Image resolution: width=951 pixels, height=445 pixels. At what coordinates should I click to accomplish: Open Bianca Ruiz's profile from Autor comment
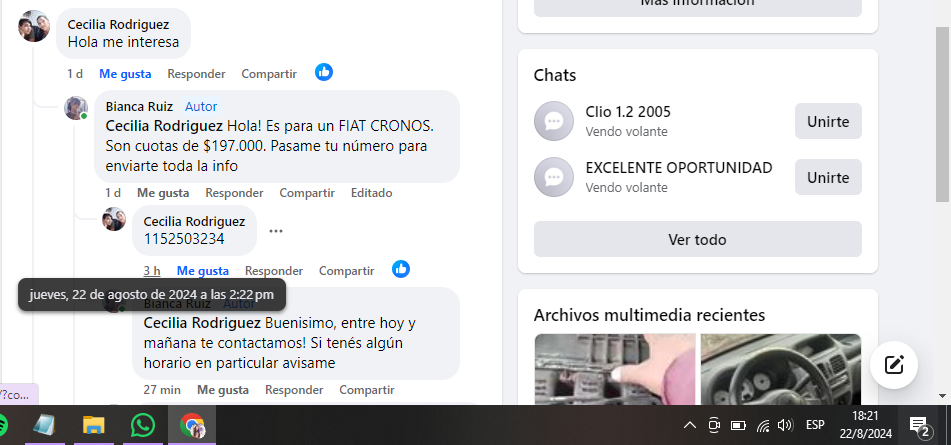tap(139, 106)
